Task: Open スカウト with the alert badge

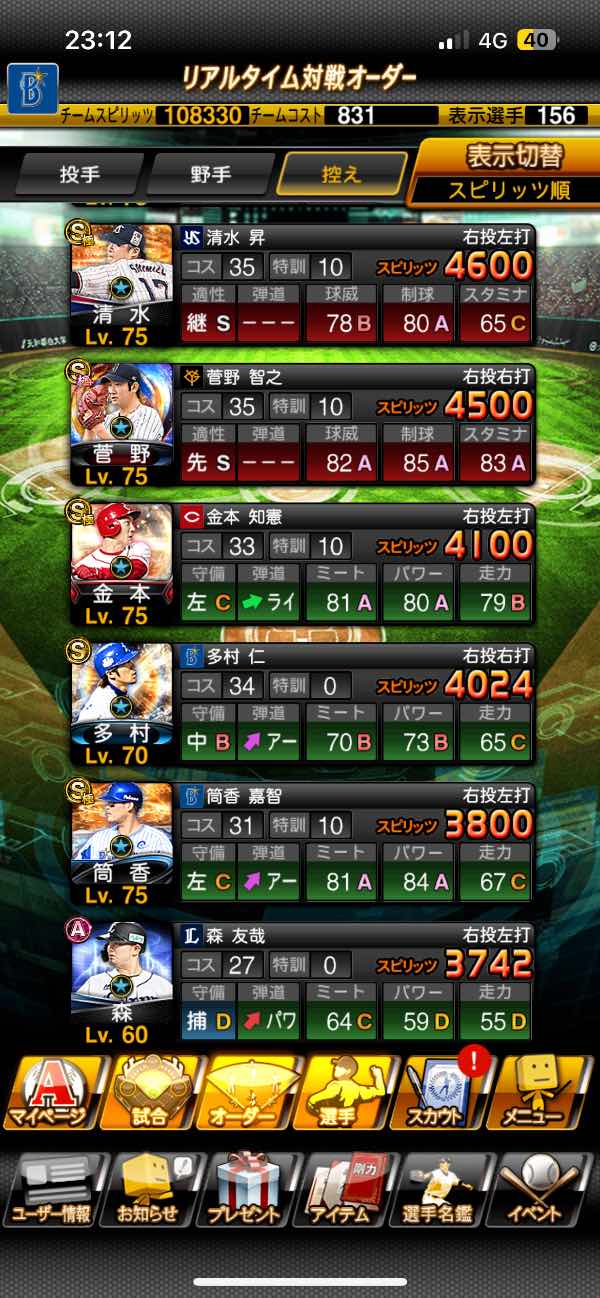Action: [x=446, y=1093]
